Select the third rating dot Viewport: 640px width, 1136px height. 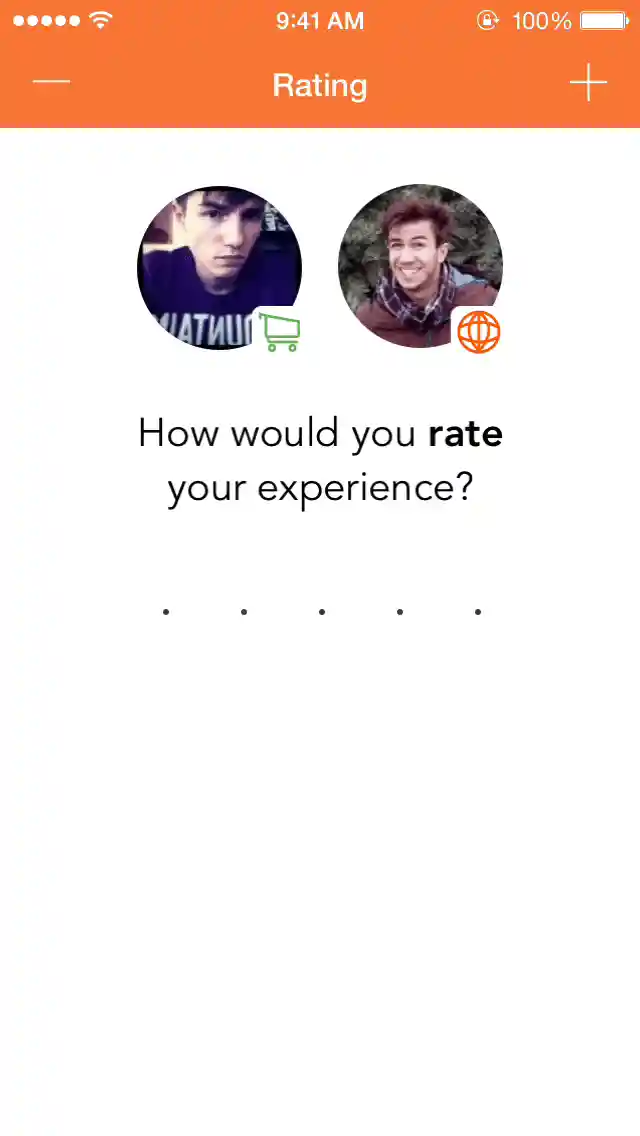322,611
